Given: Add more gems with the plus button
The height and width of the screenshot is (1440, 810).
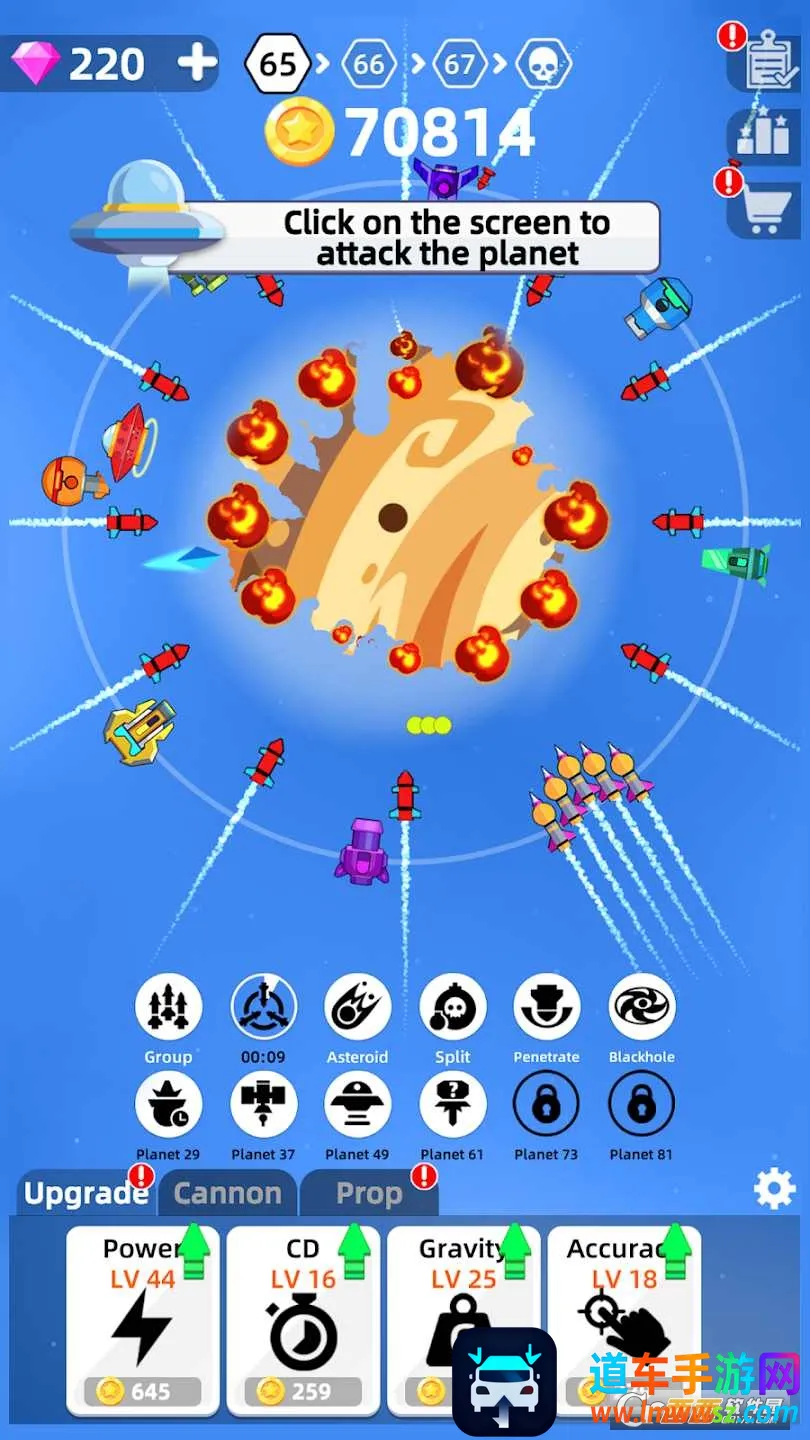Looking at the screenshot, I should pyautogui.click(x=197, y=64).
